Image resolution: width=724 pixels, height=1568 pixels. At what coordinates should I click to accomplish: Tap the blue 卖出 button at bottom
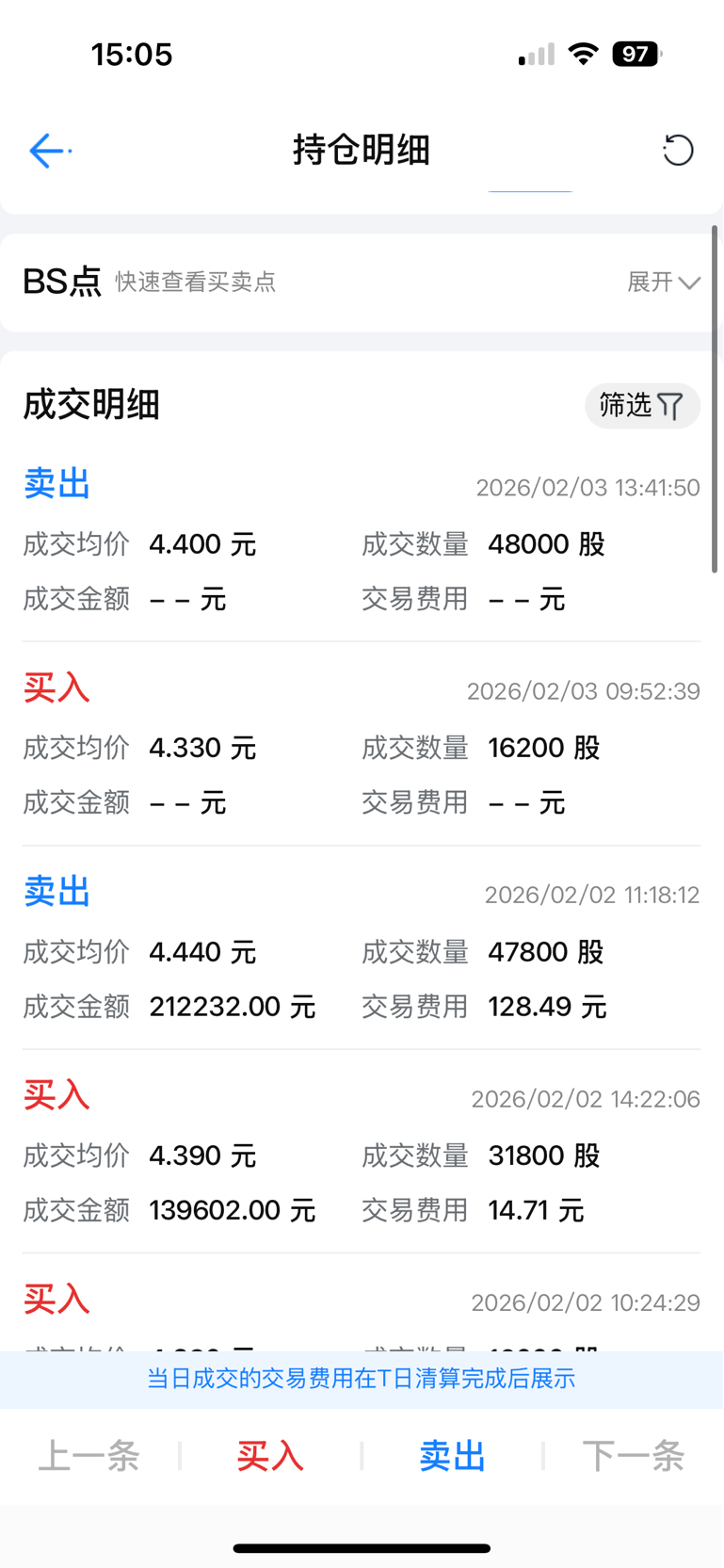point(452,1456)
